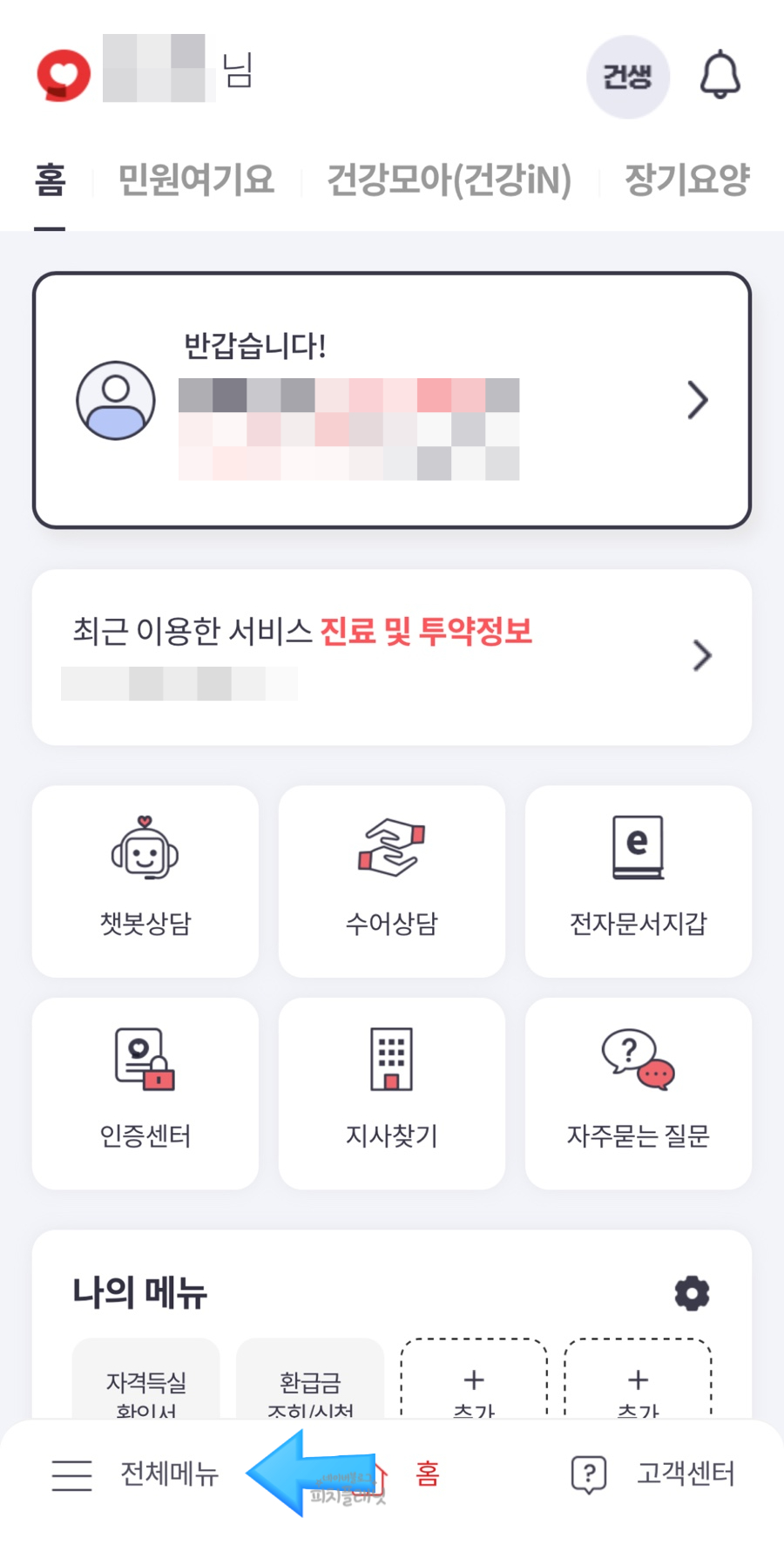Start 챗봇상담 chatbot consultation
Image resolution: width=784 pixels, height=1559 pixels.
(x=145, y=881)
